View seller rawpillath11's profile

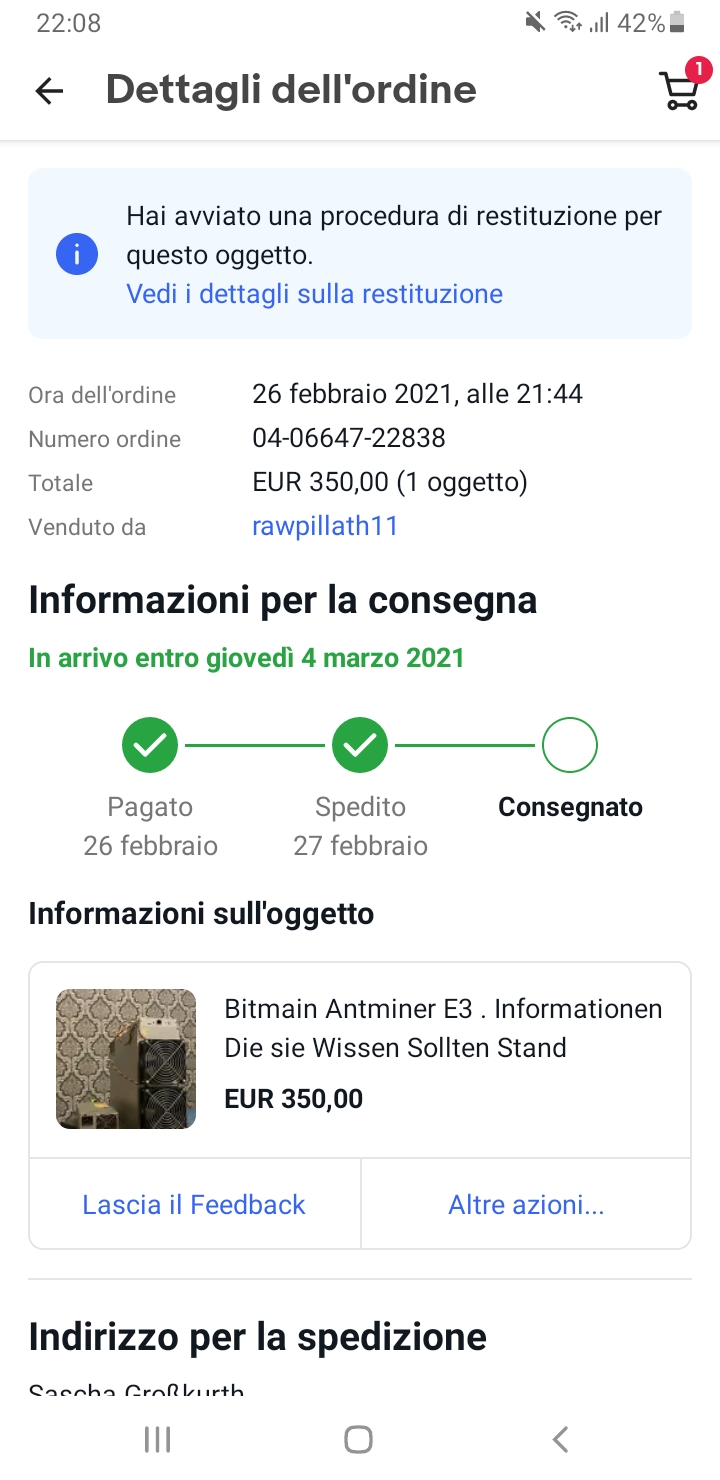click(325, 527)
